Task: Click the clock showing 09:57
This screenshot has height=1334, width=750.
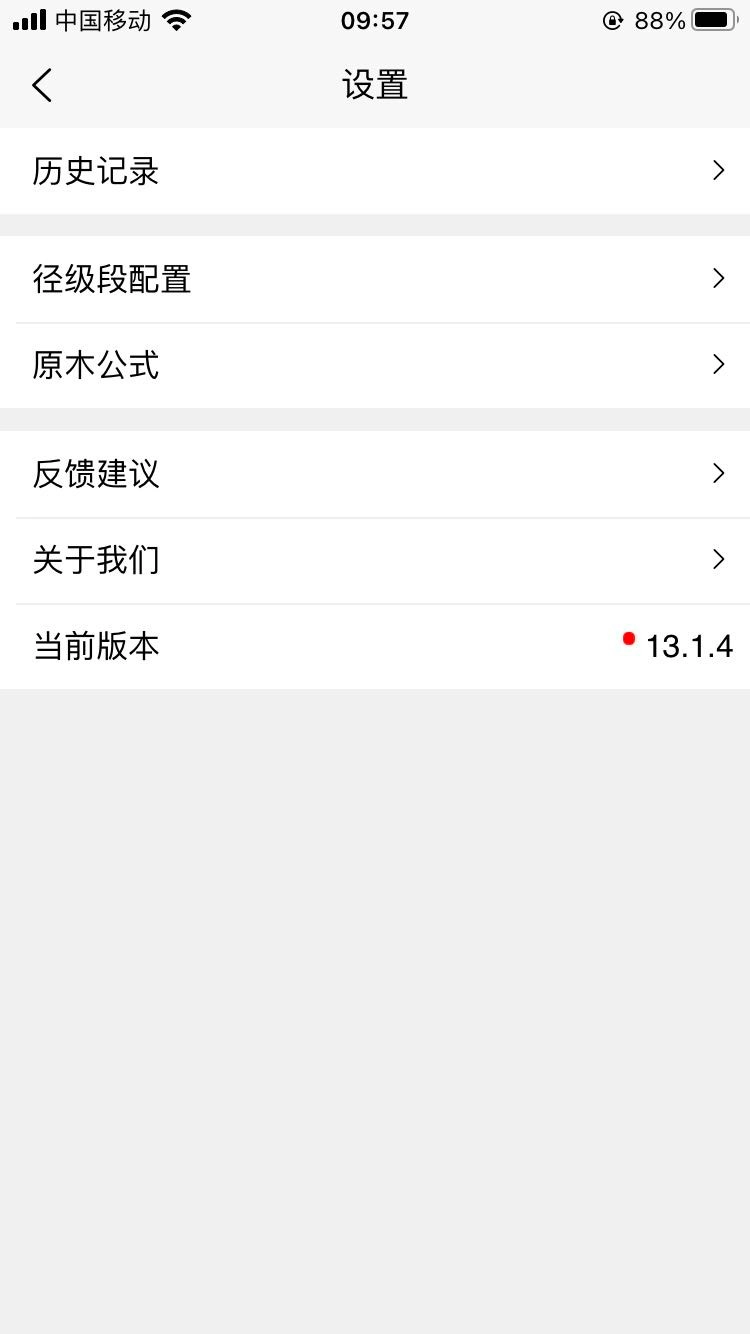Action: (375, 20)
